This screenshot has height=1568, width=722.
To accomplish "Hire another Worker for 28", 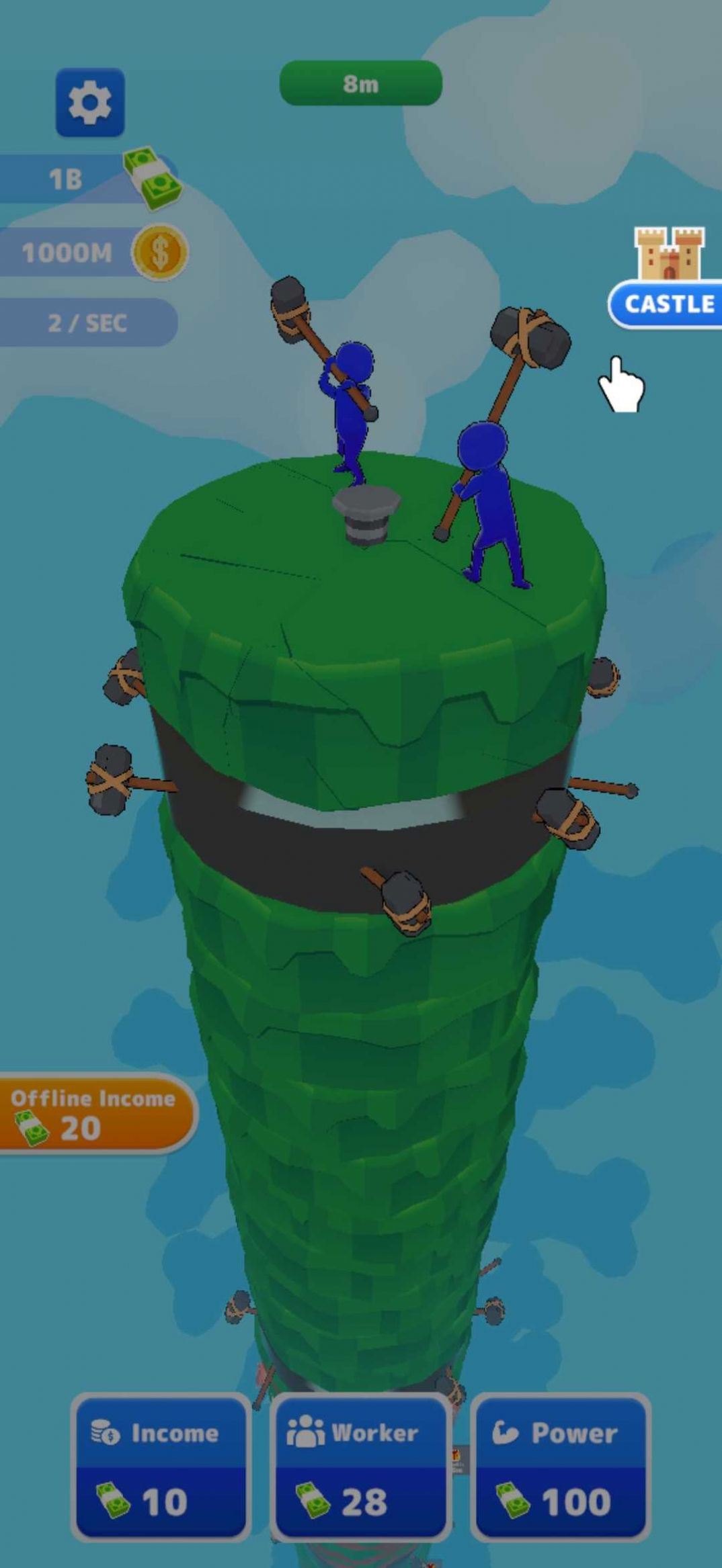I will pyautogui.click(x=360, y=1466).
